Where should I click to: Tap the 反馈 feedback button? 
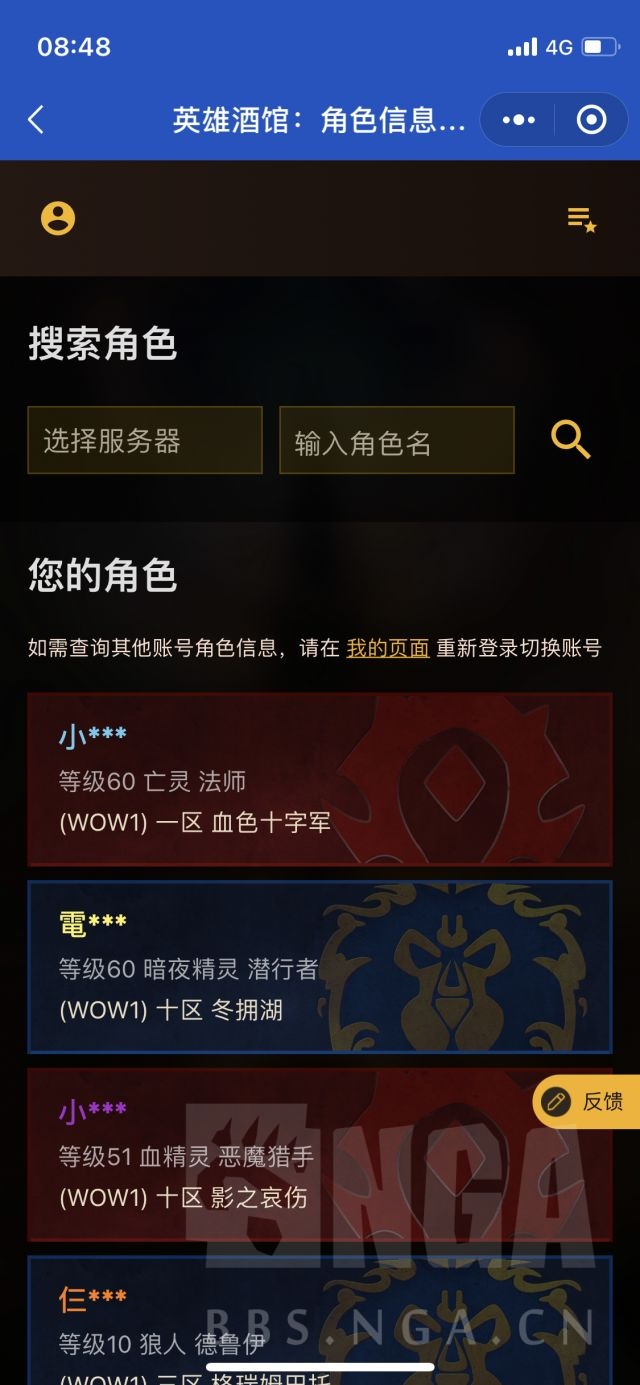point(588,1102)
